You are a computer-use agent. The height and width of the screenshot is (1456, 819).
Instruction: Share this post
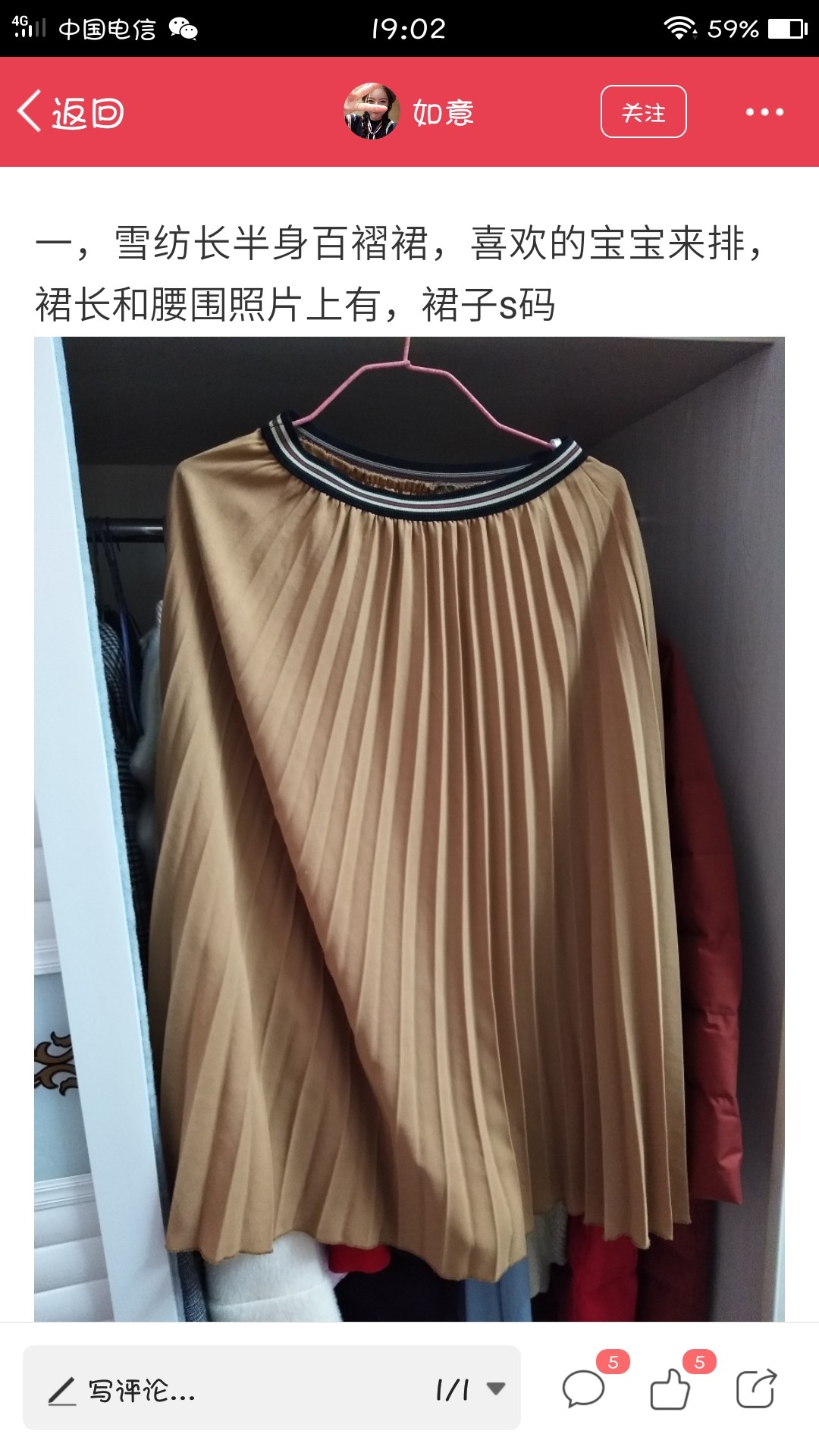[x=756, y=1389]
